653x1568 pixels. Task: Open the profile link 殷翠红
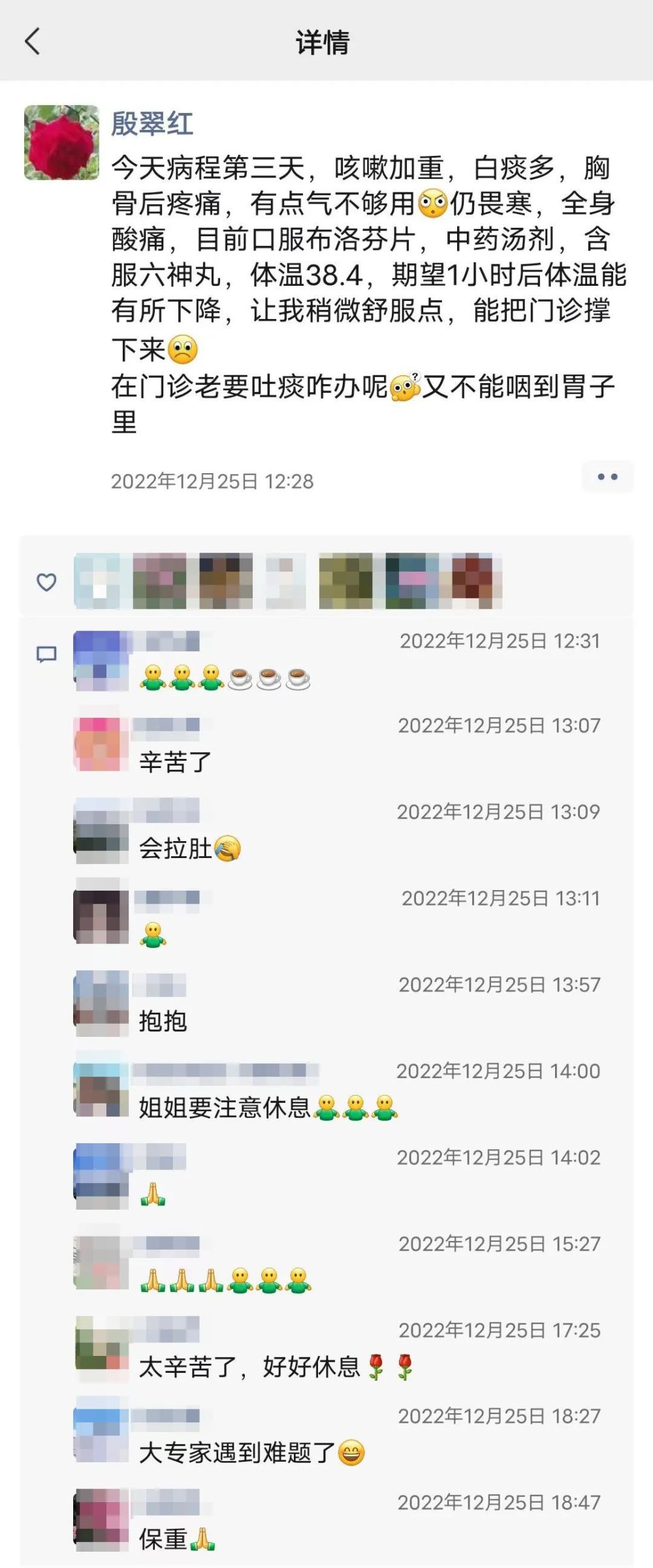pyautogui.click(x=152, y=123)
